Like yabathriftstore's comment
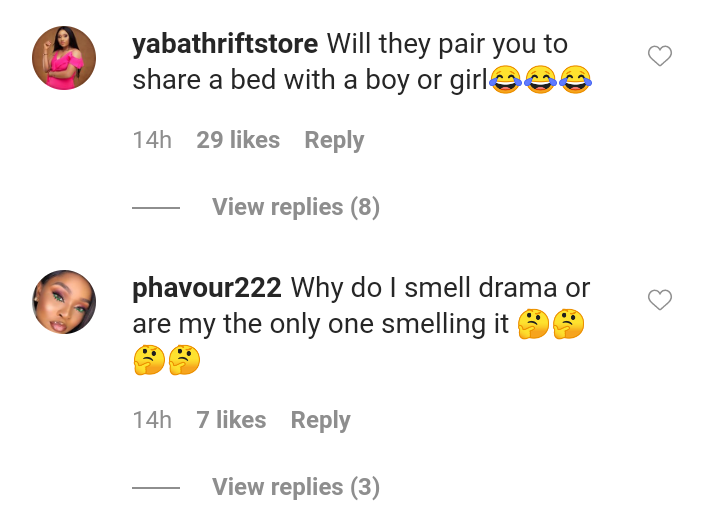 660,57
